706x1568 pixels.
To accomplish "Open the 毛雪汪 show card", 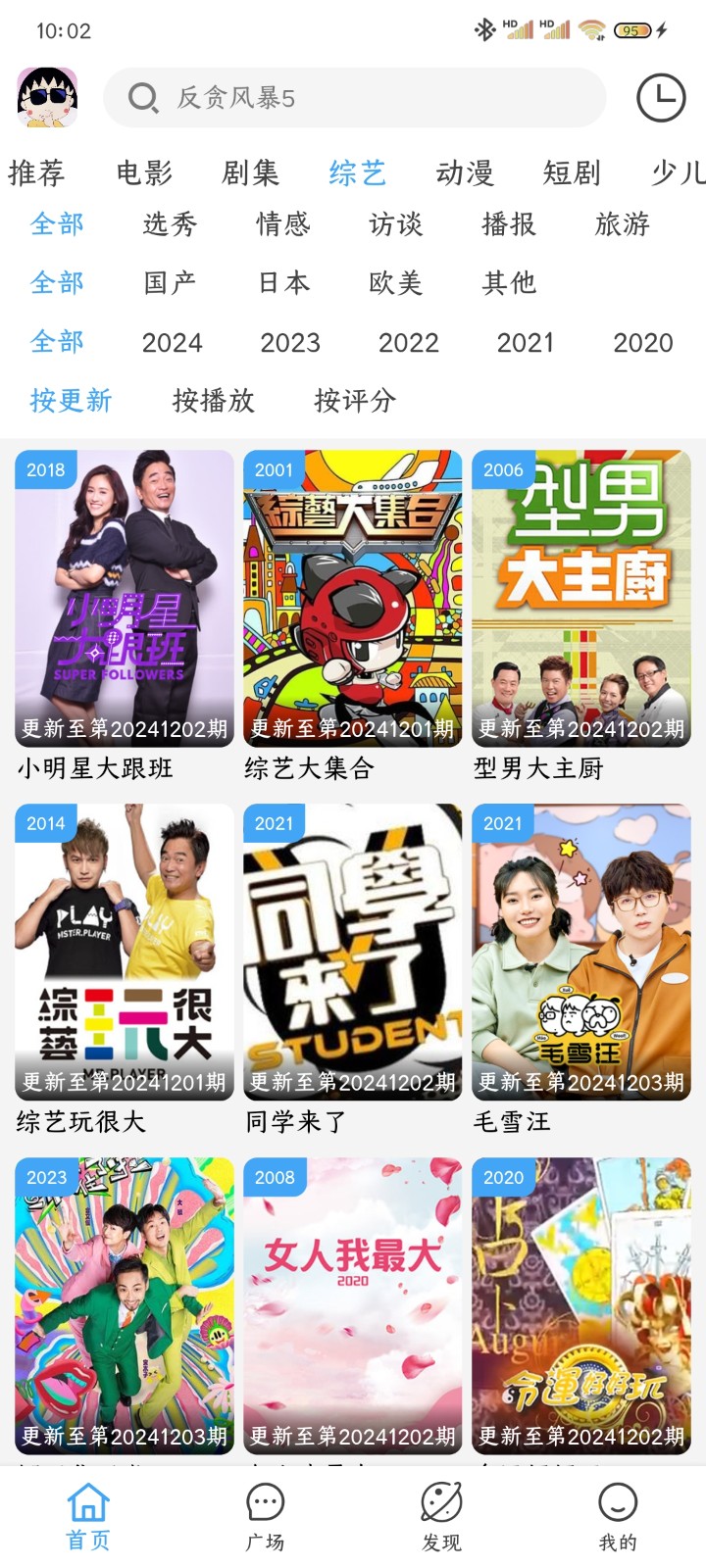I will [x=581, y=952].
